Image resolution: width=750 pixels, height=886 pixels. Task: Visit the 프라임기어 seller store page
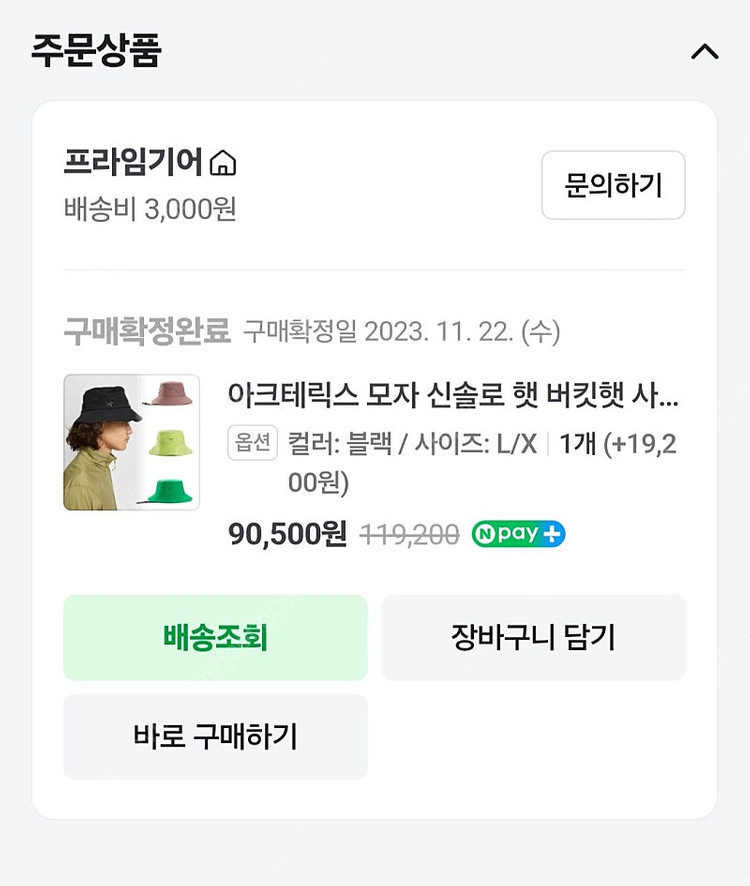coord(135,162)
